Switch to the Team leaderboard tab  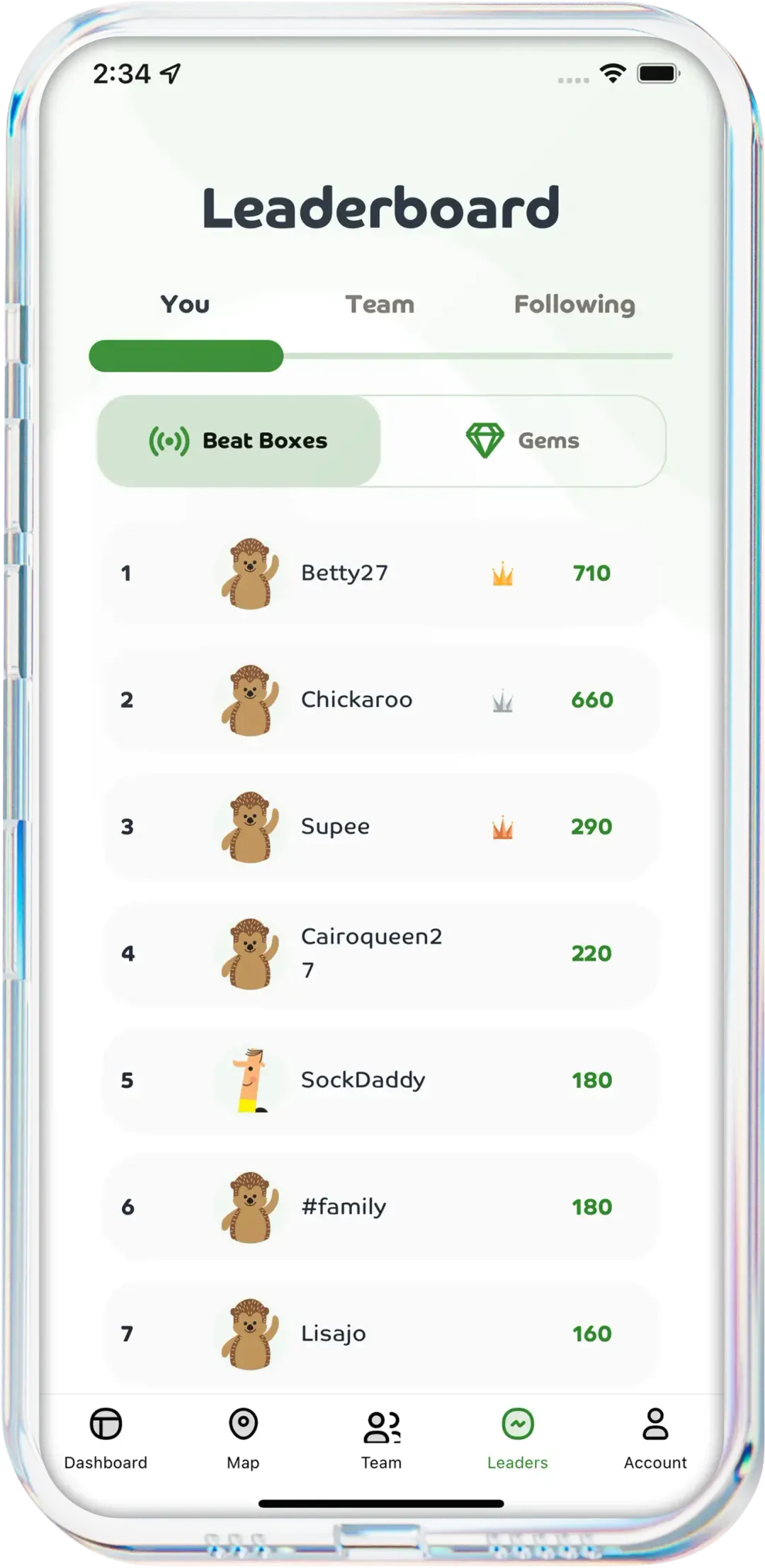tap(380, 304)
